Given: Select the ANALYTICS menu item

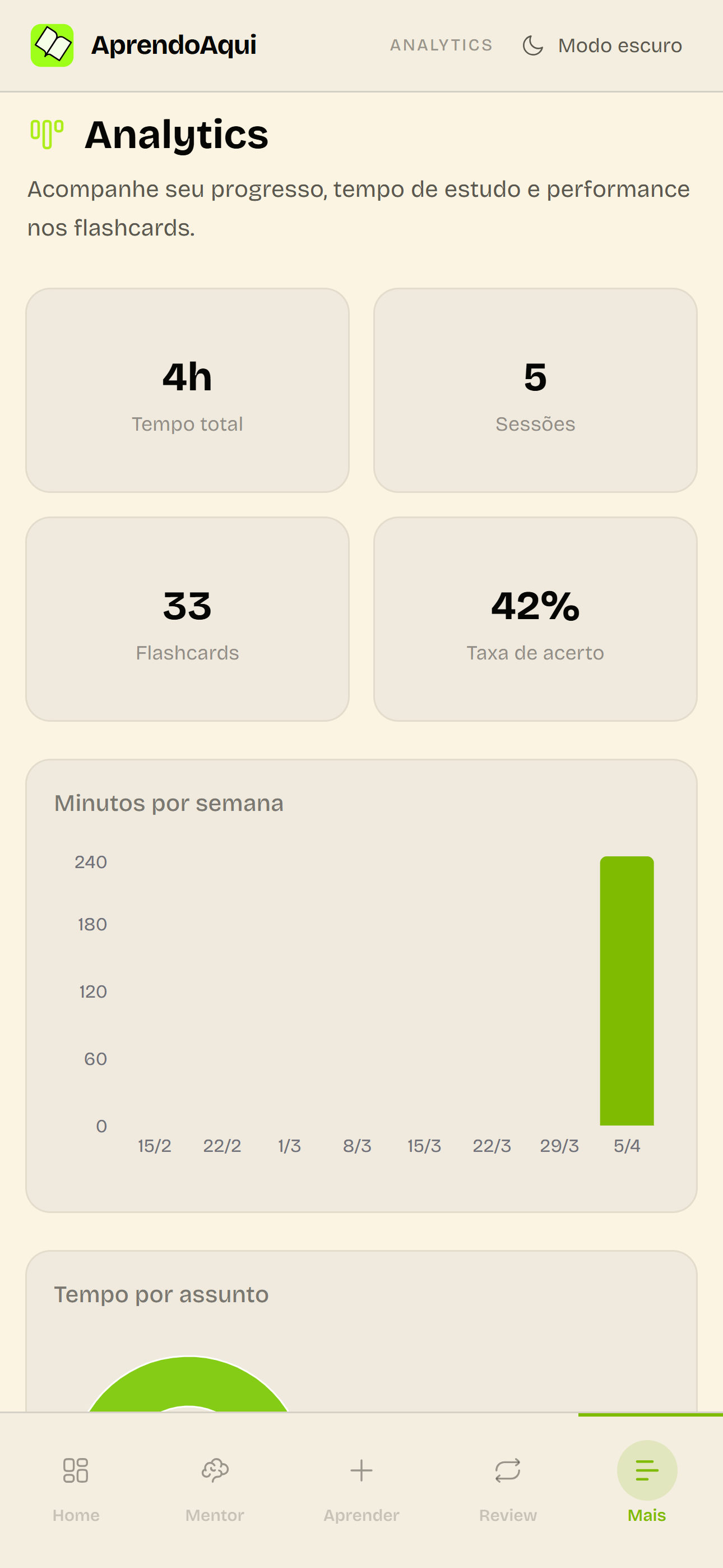Looking at the screenshot, I should (x=442, y=45).
